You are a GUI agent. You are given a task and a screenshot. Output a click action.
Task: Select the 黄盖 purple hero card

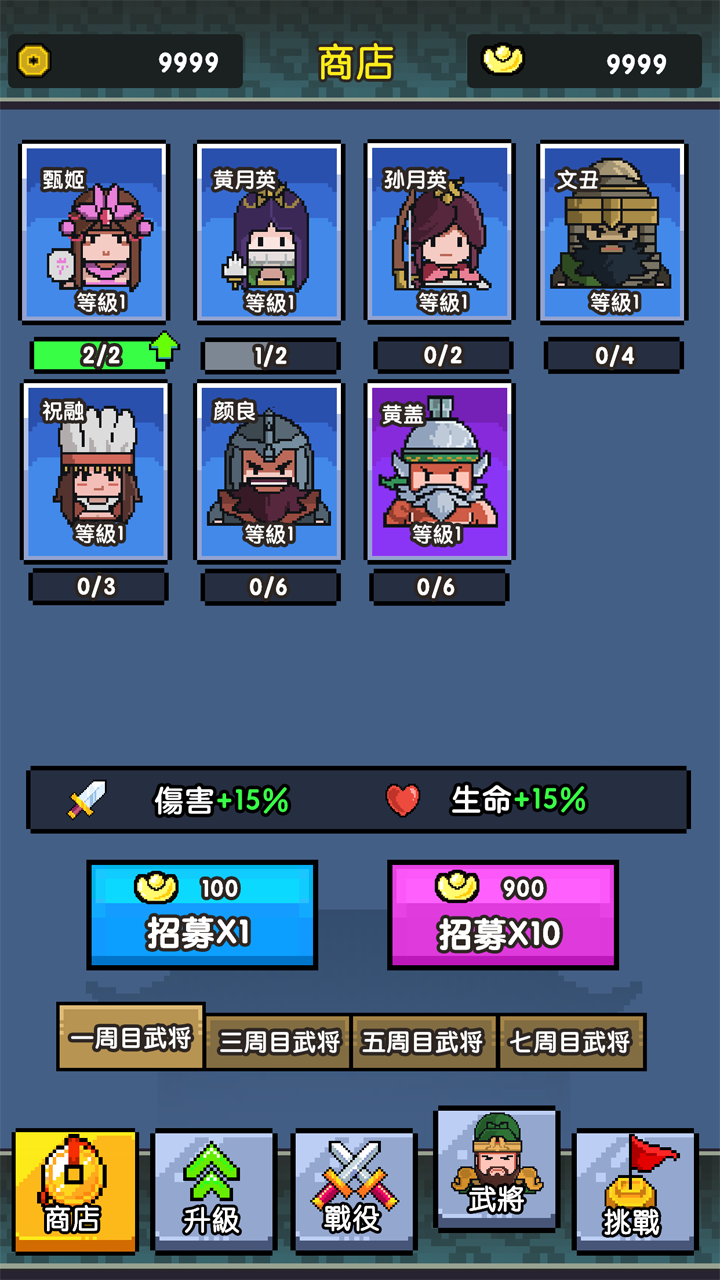click(440, 470)
